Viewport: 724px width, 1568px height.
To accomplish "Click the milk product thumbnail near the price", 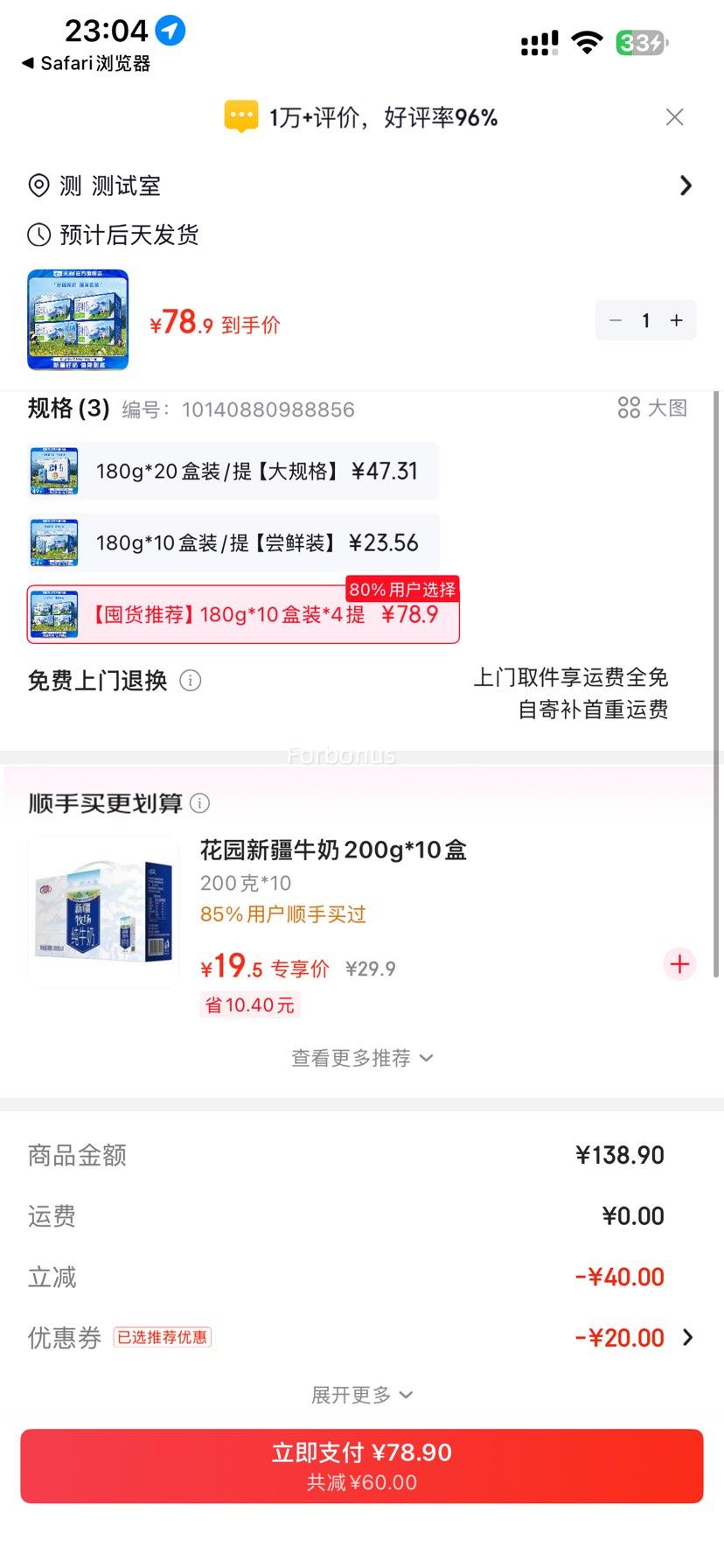I will tap(78, 320).
